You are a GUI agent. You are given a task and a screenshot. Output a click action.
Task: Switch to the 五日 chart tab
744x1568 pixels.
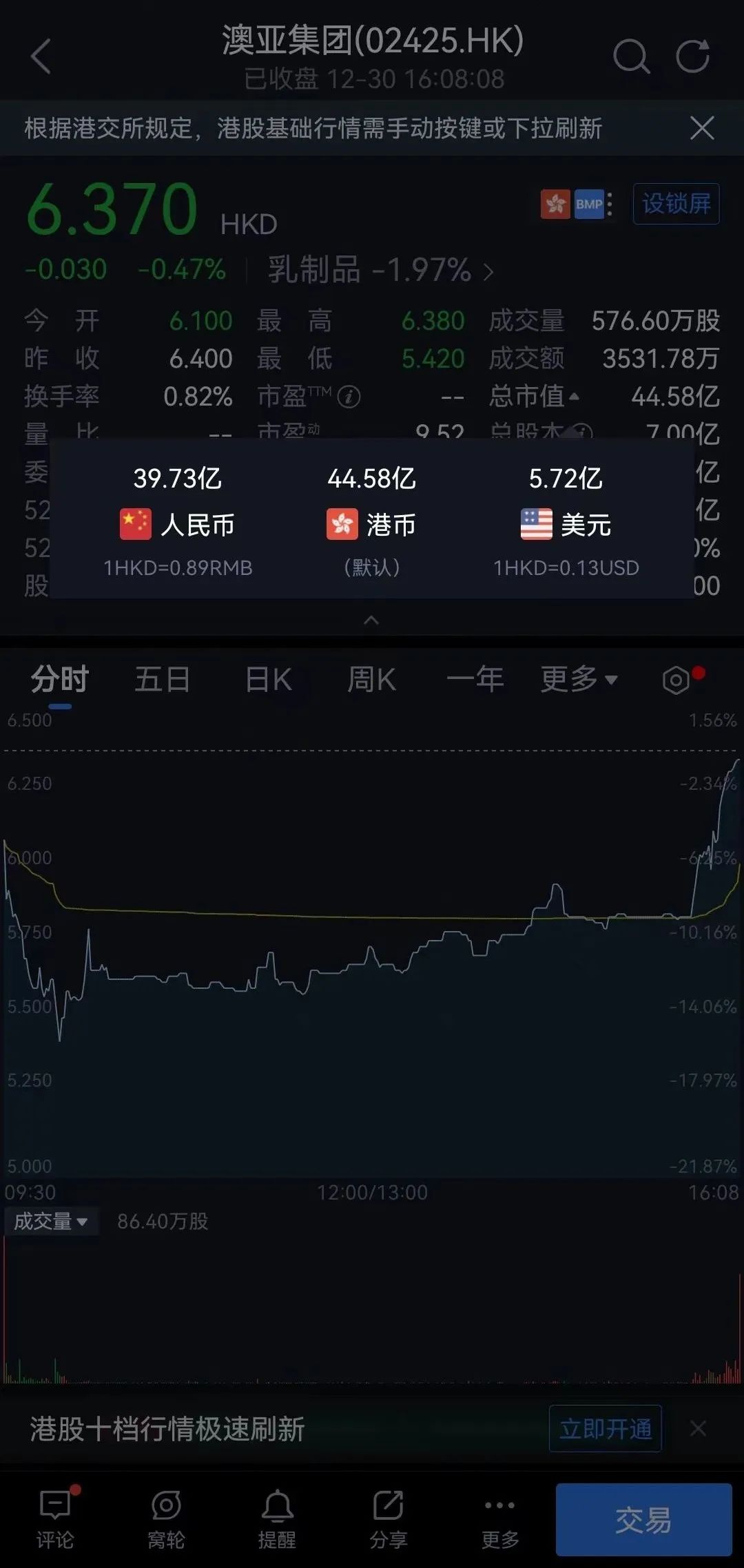(x=162, y=680)
